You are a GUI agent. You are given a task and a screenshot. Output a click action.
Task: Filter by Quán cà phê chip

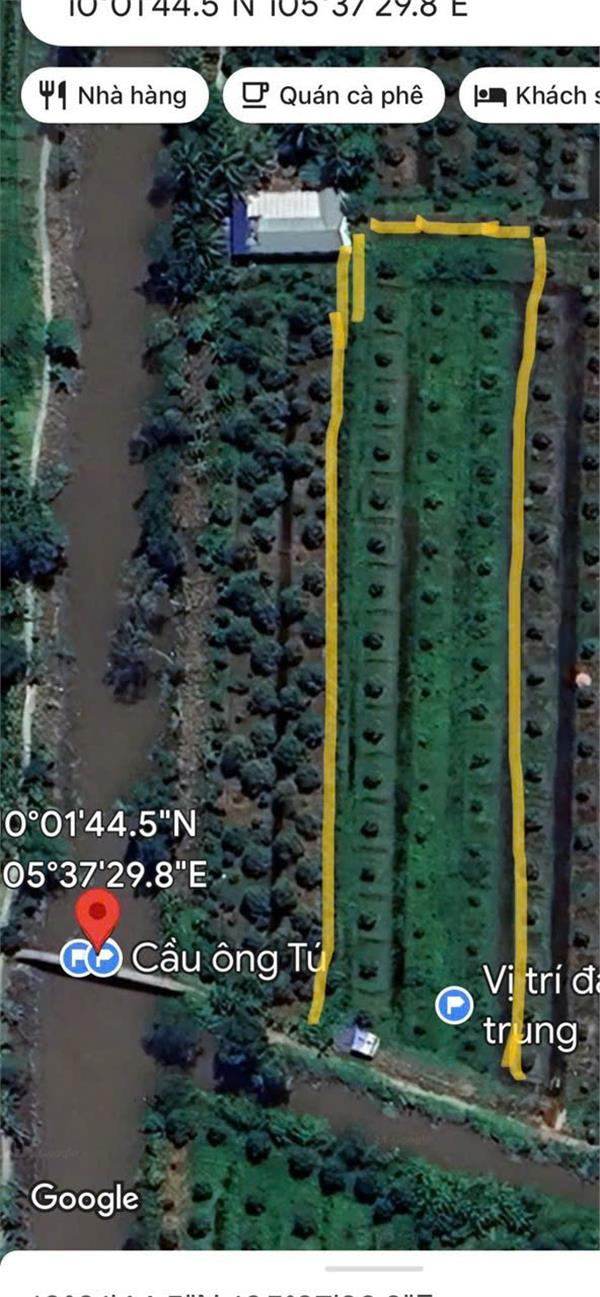click(333, 95)
